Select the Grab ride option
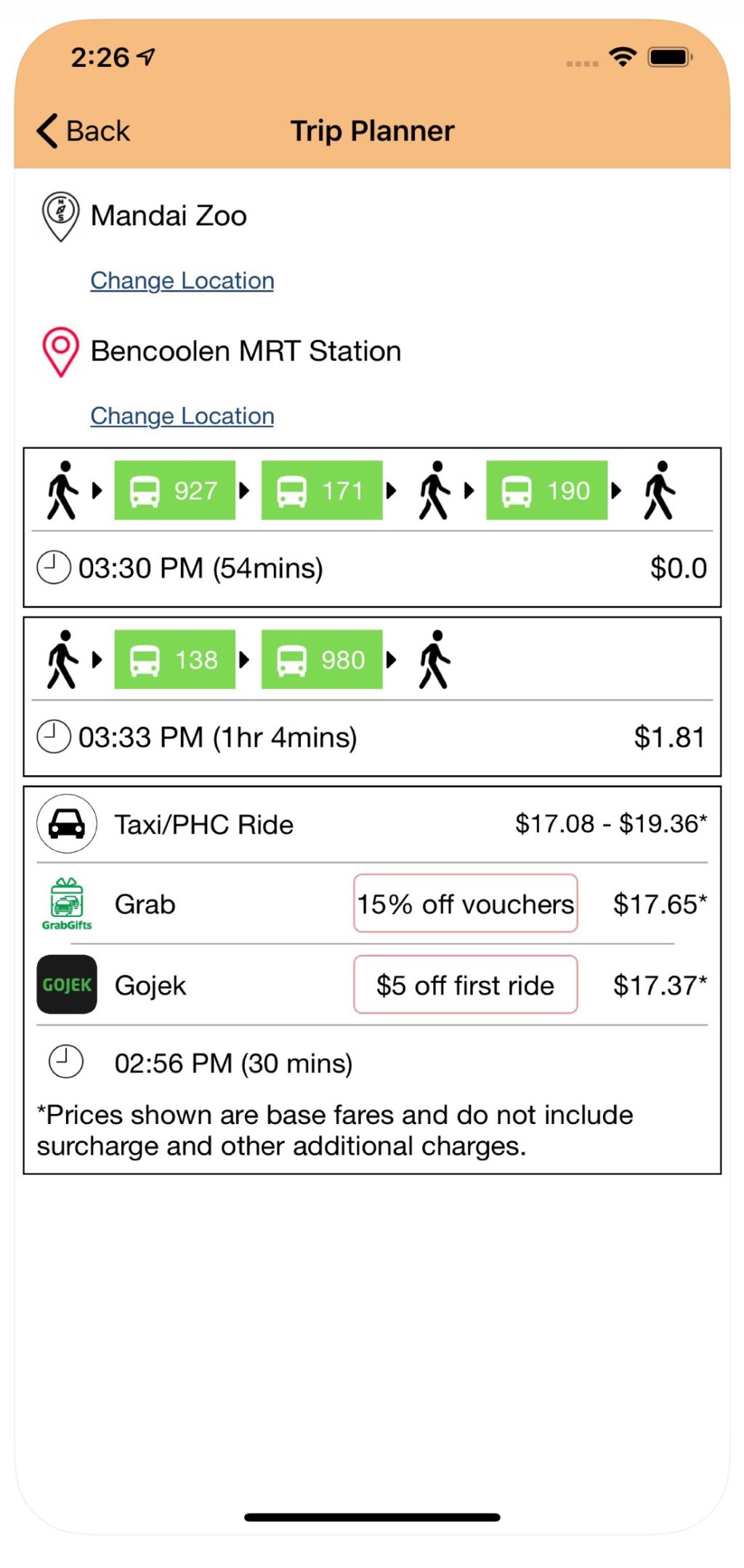 click(145, 904)
